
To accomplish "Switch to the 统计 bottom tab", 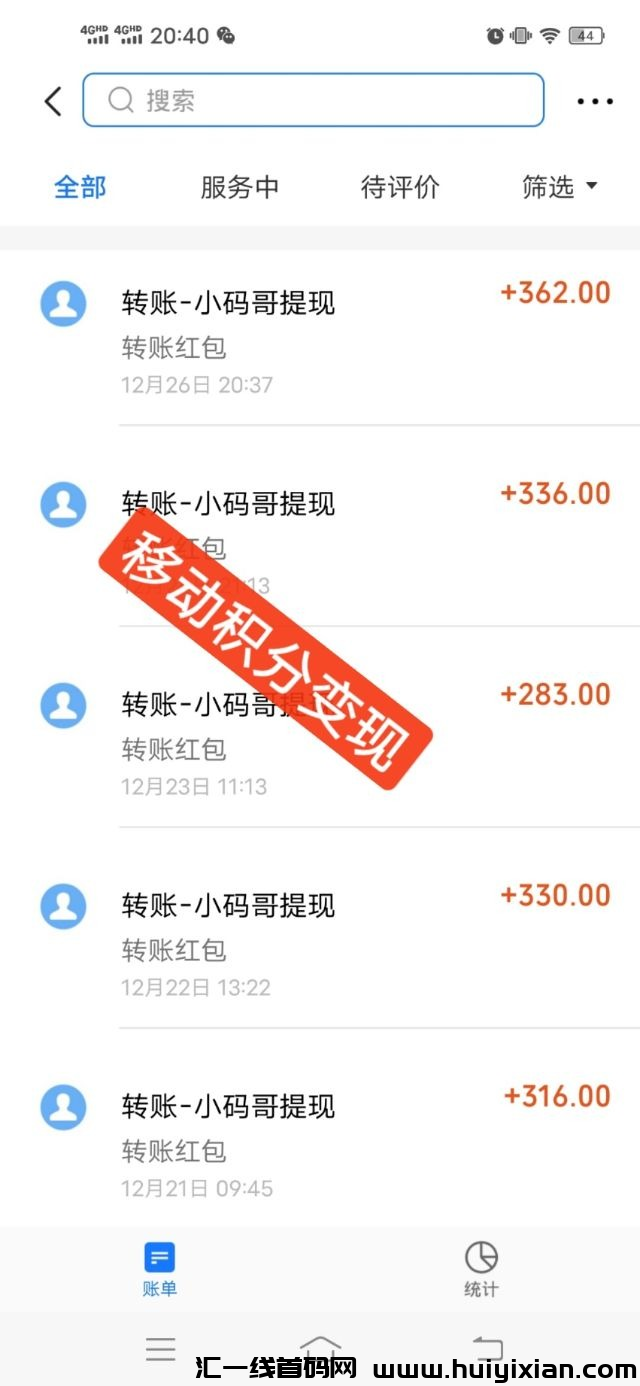I will 481,1268.
